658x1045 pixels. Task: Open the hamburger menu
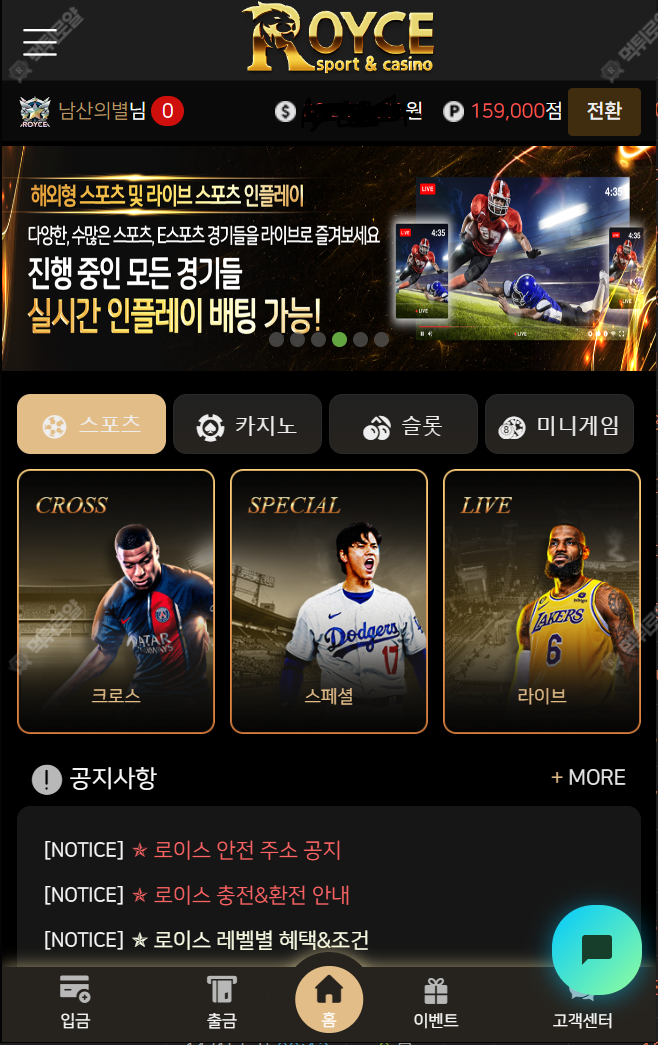click(x=40, y=41)
